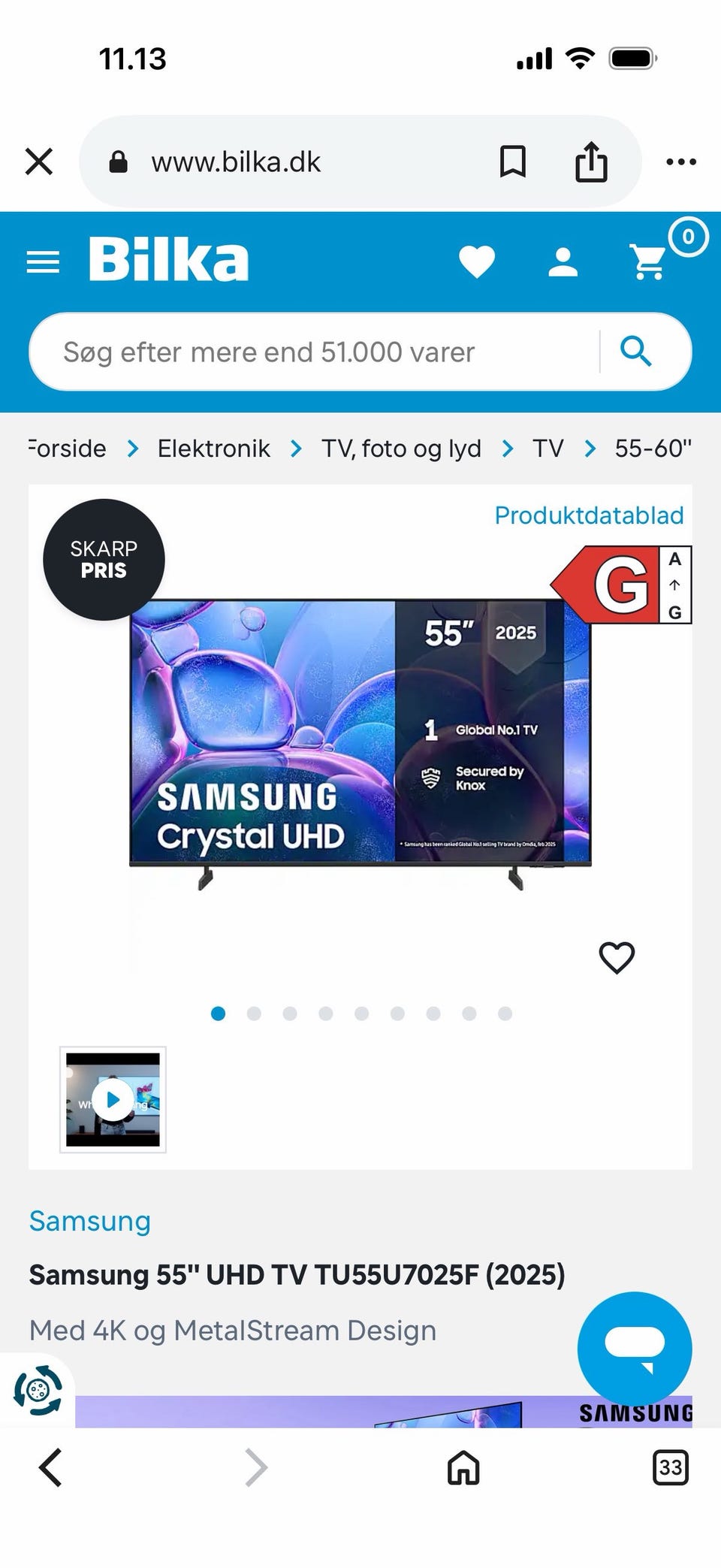Open Bilka's hamburger menu

click(x=43, y=262)
